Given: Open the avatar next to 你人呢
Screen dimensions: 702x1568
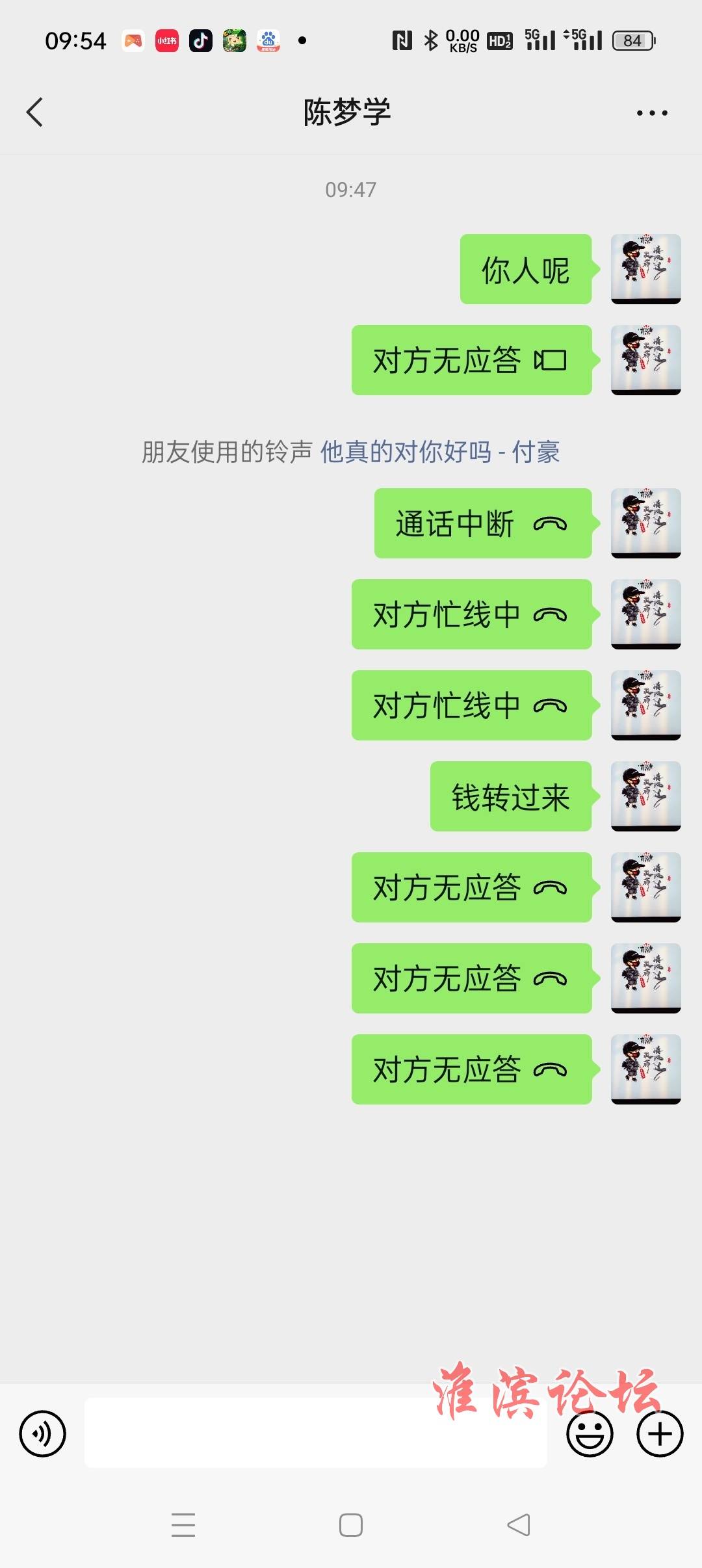Looking at the screenshot, I should [645, 268].
